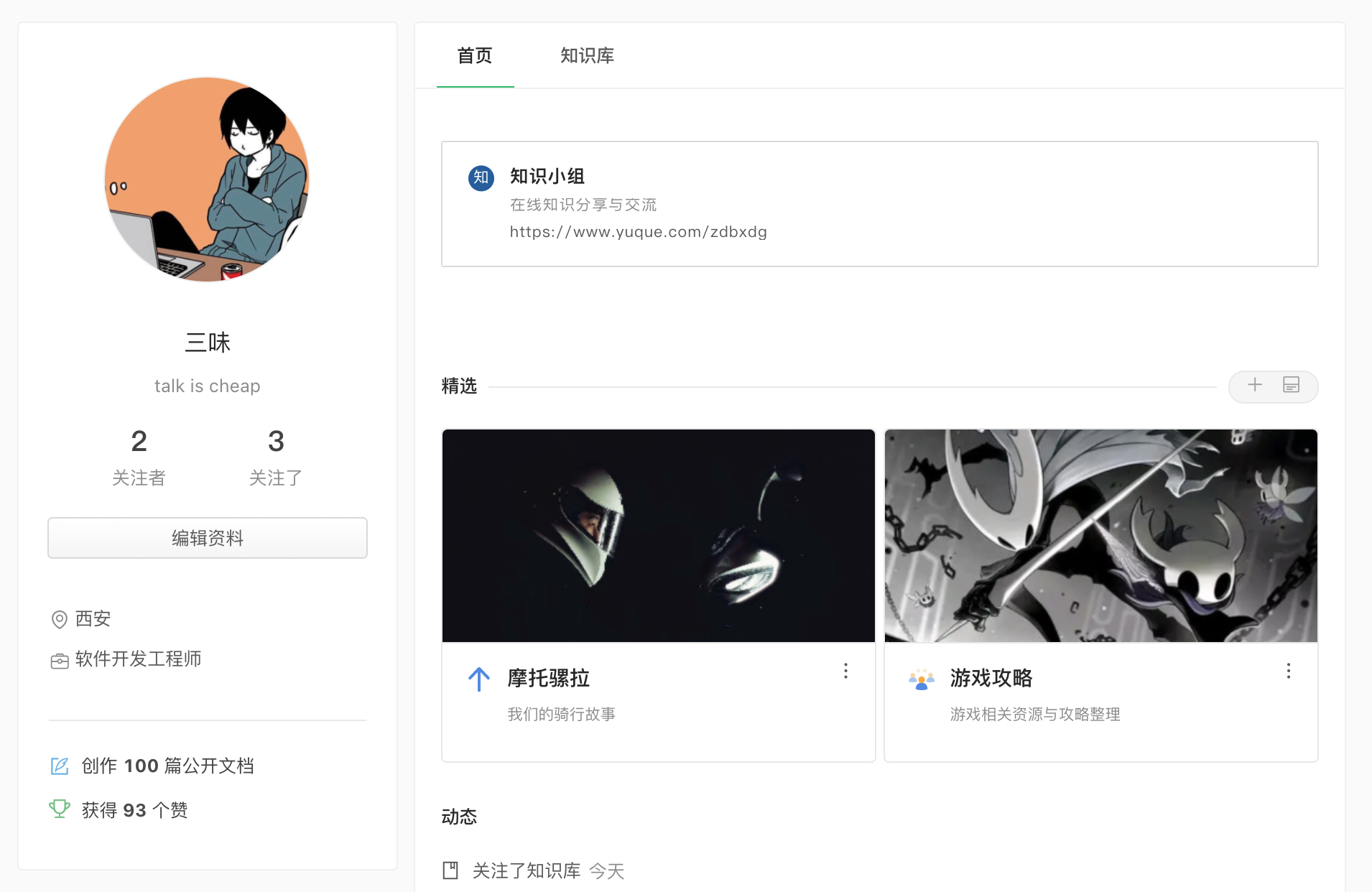View the 关注者 followers list
The image size is (1372, 892).
point(139,457)
